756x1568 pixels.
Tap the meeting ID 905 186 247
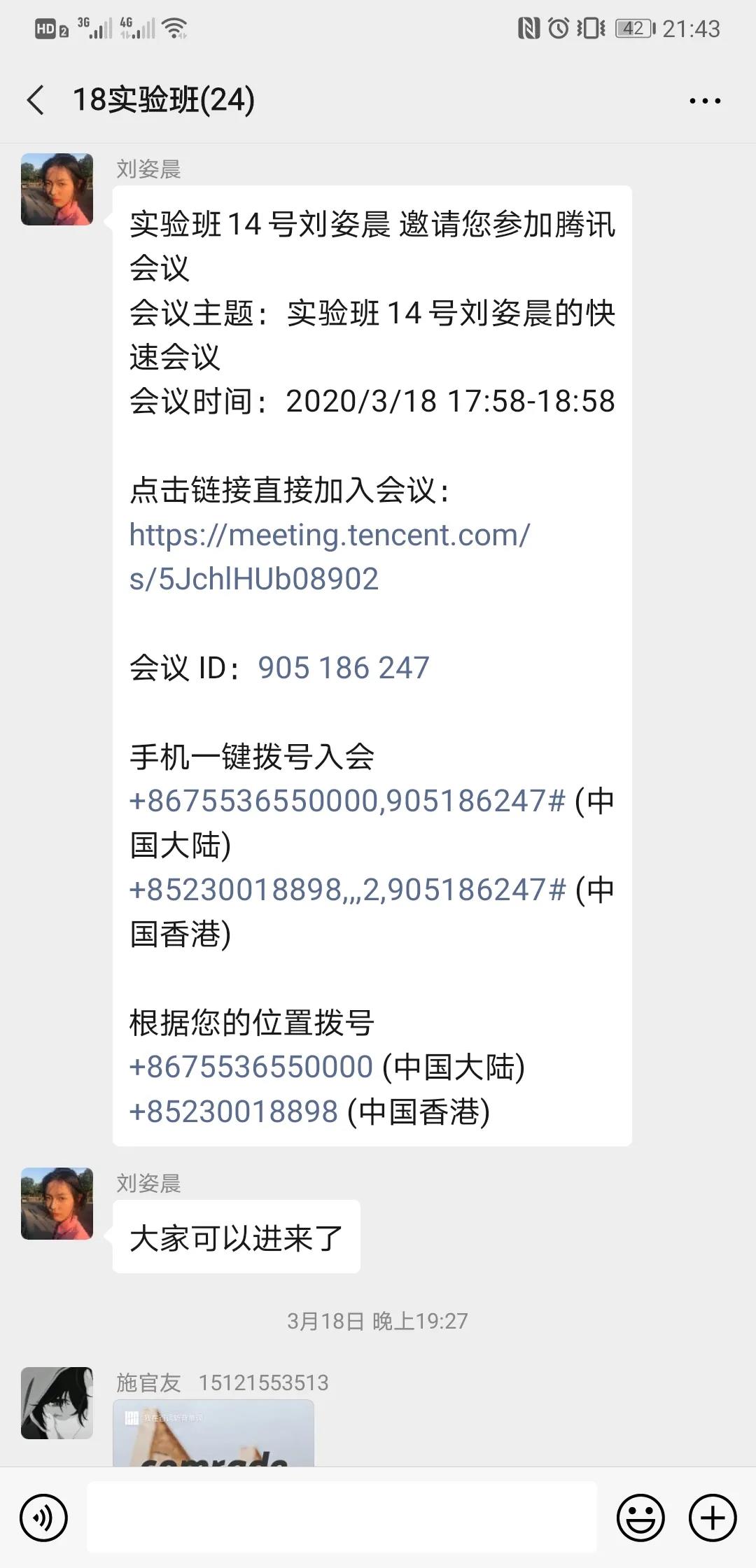tap(343, 668)
